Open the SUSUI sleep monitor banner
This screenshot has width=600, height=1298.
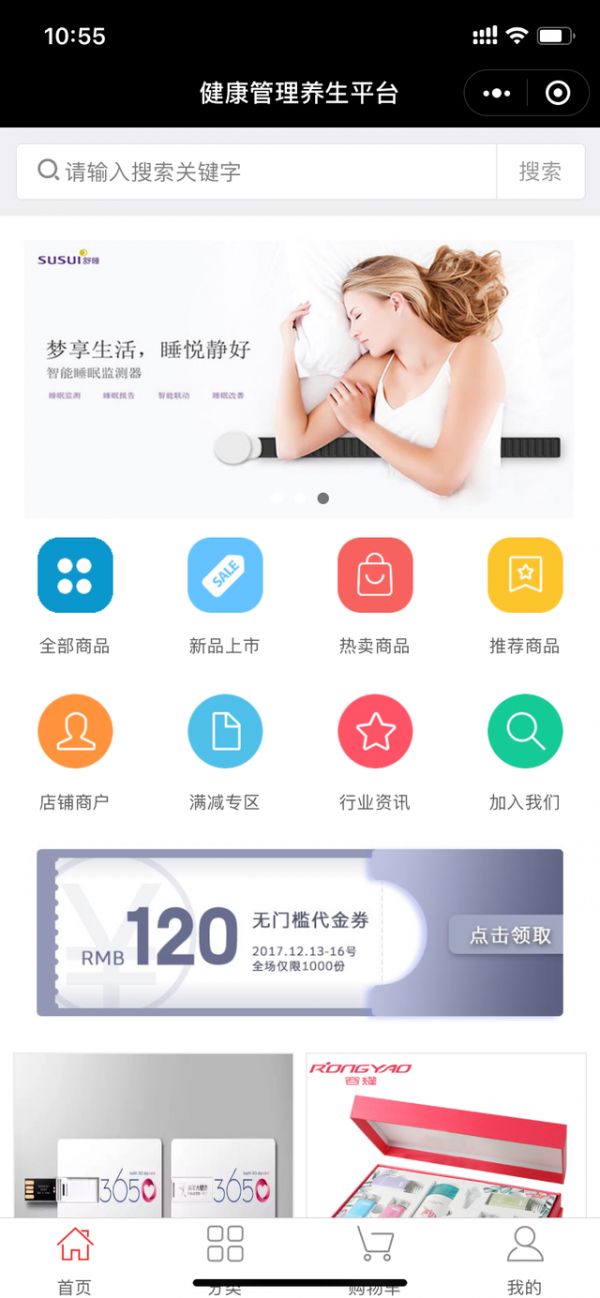(298, 378)
